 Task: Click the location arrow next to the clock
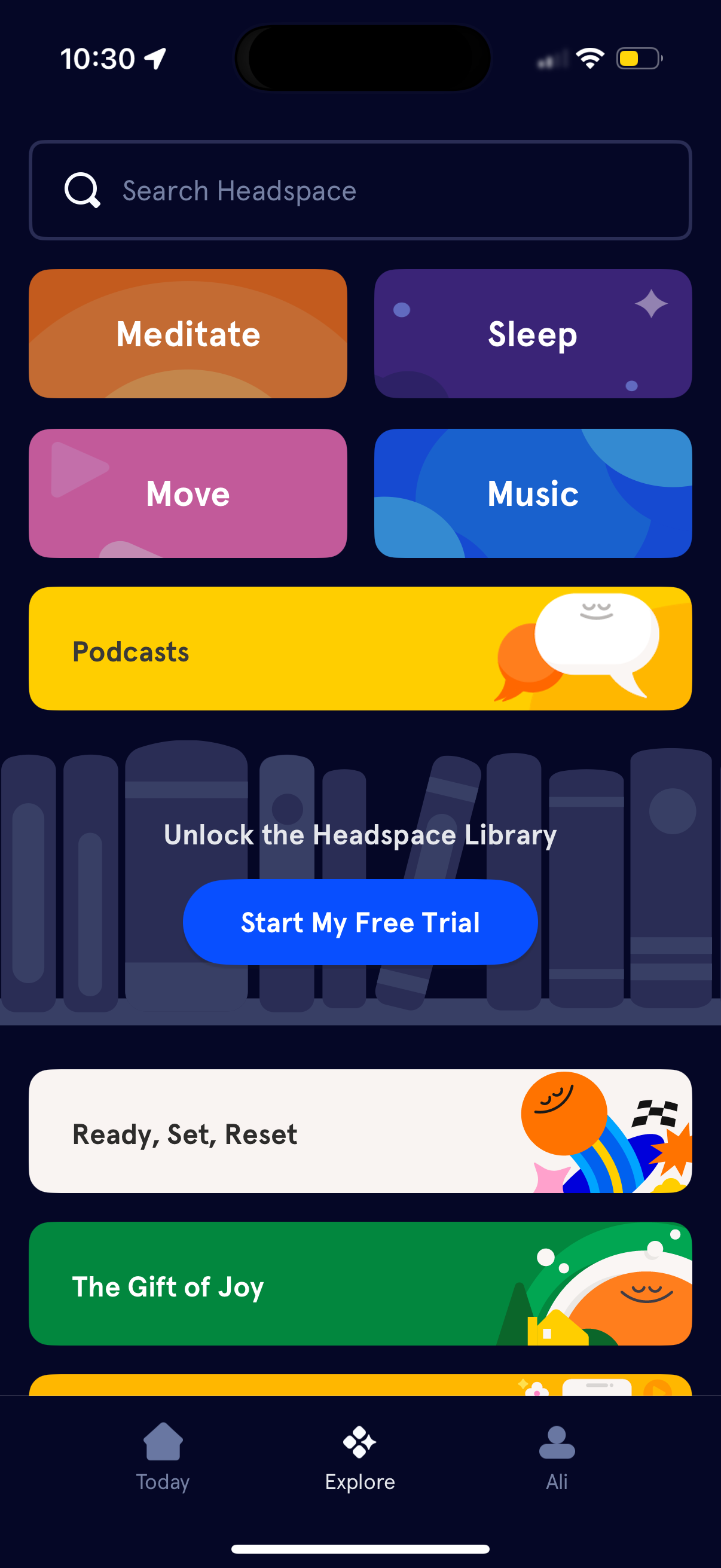pos(154,58)
